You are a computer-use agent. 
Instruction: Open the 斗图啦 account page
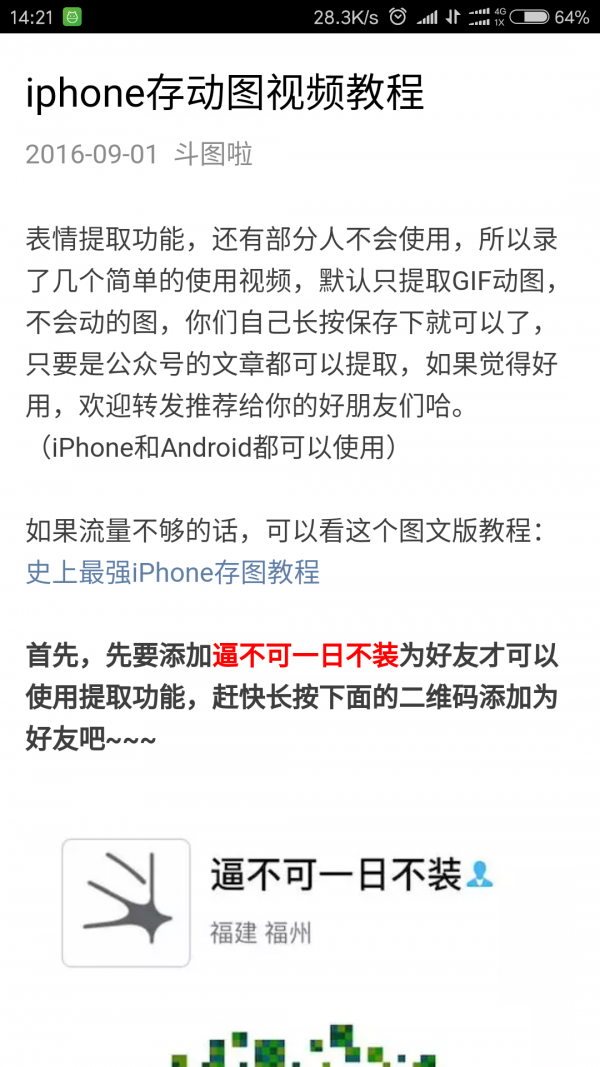pos(213,155)
